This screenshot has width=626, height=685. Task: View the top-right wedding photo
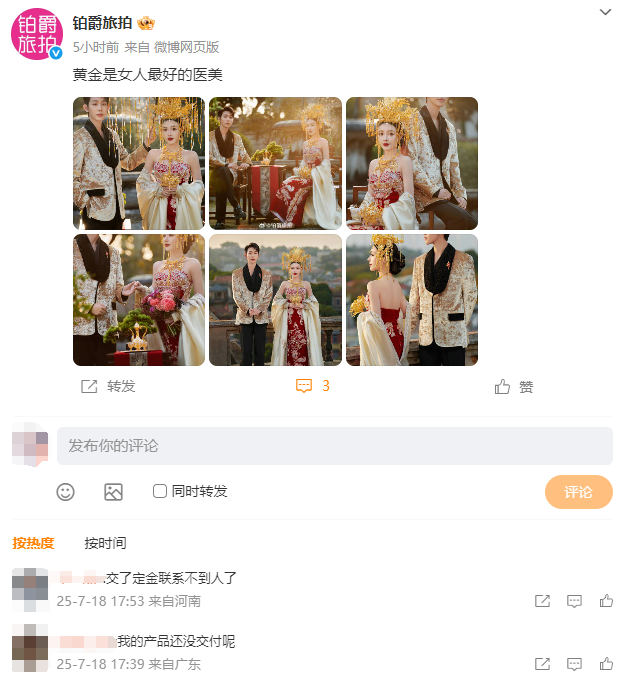click(411, 163)
